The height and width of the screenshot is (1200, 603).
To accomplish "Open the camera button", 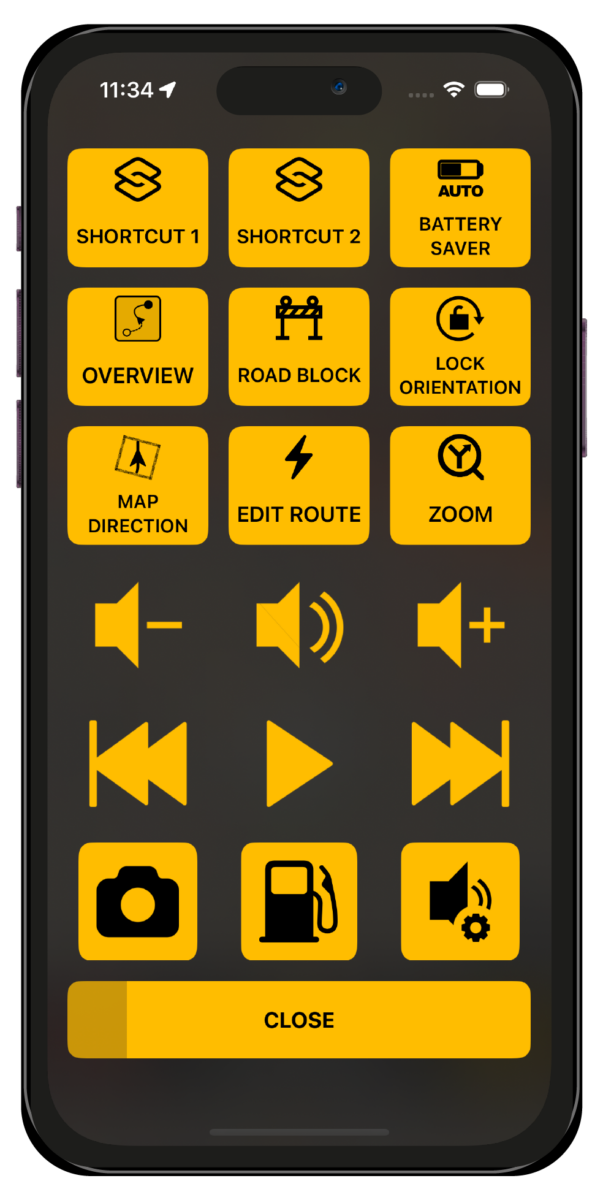I will [x=138, y=901].
